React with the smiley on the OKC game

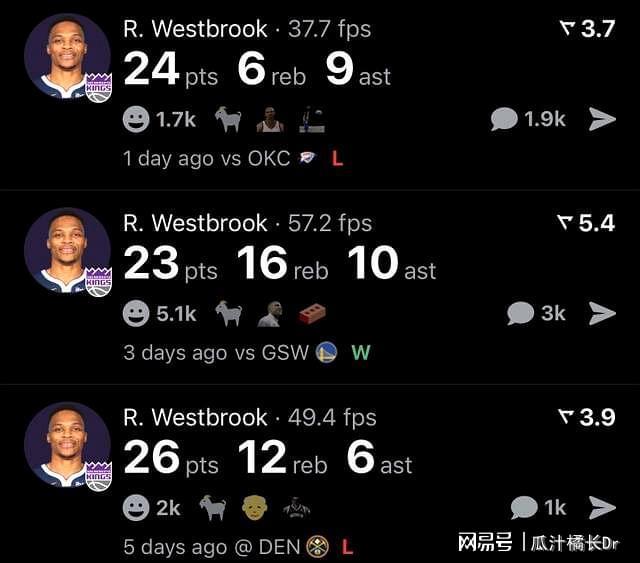(x=135, y=121)
